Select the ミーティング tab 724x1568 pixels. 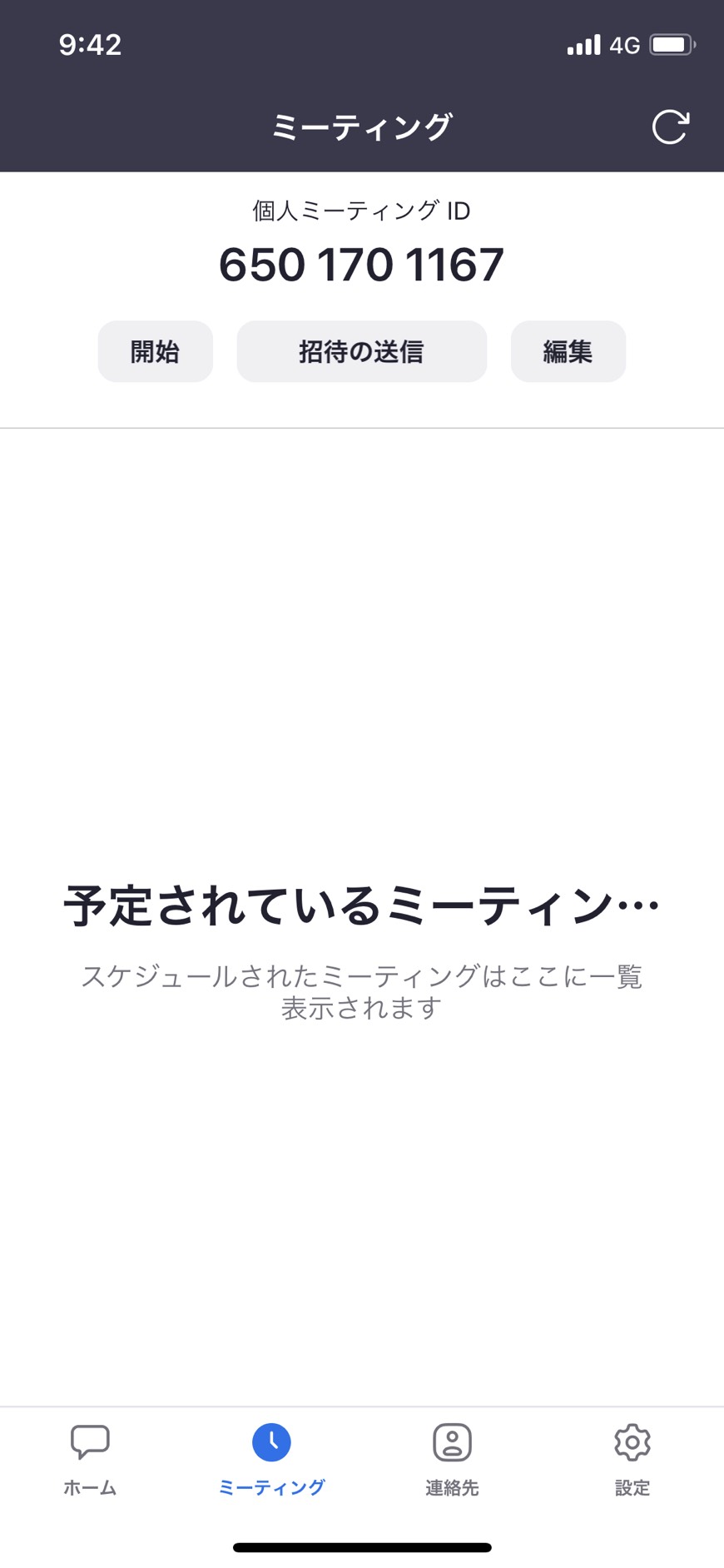[x=271, y=1459]
